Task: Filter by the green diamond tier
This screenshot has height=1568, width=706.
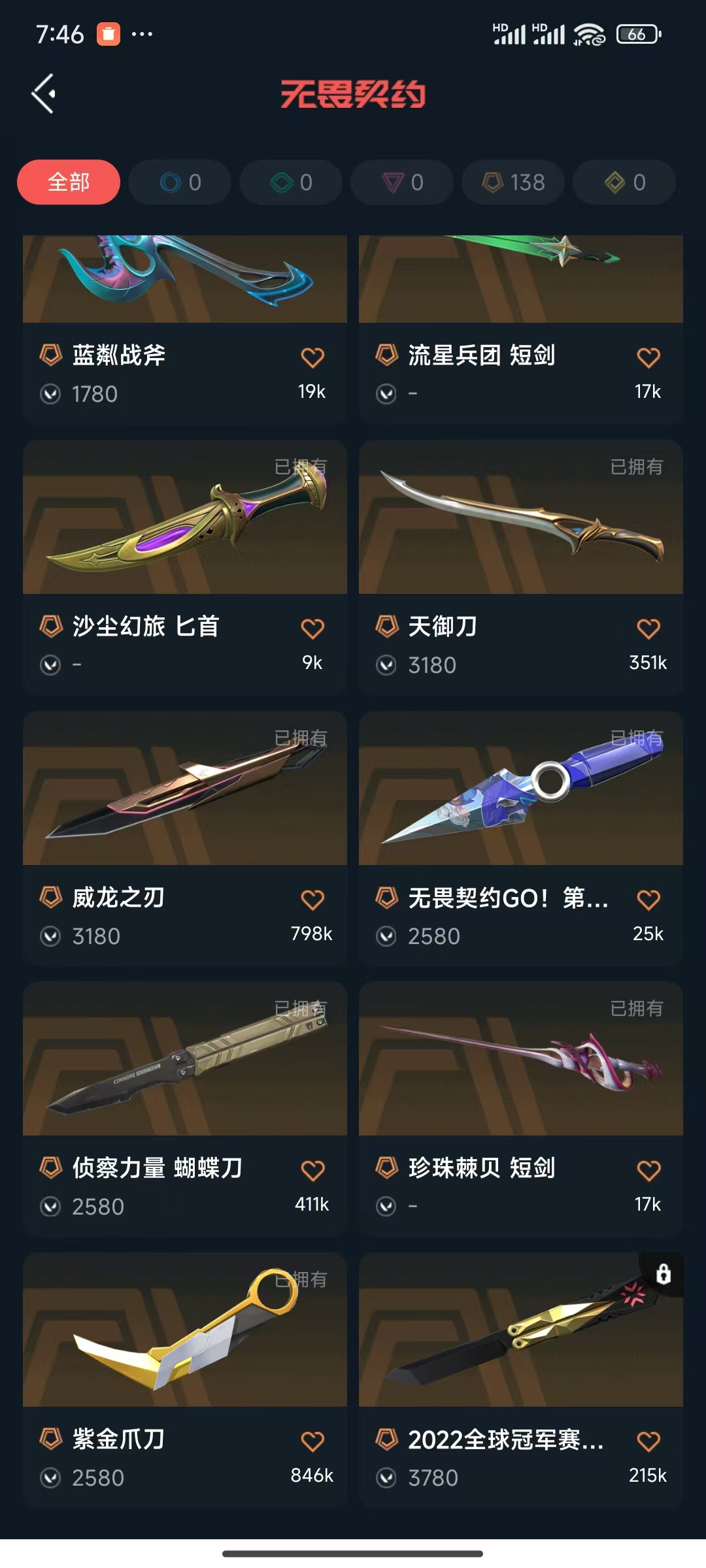Action: pos(291,182)
